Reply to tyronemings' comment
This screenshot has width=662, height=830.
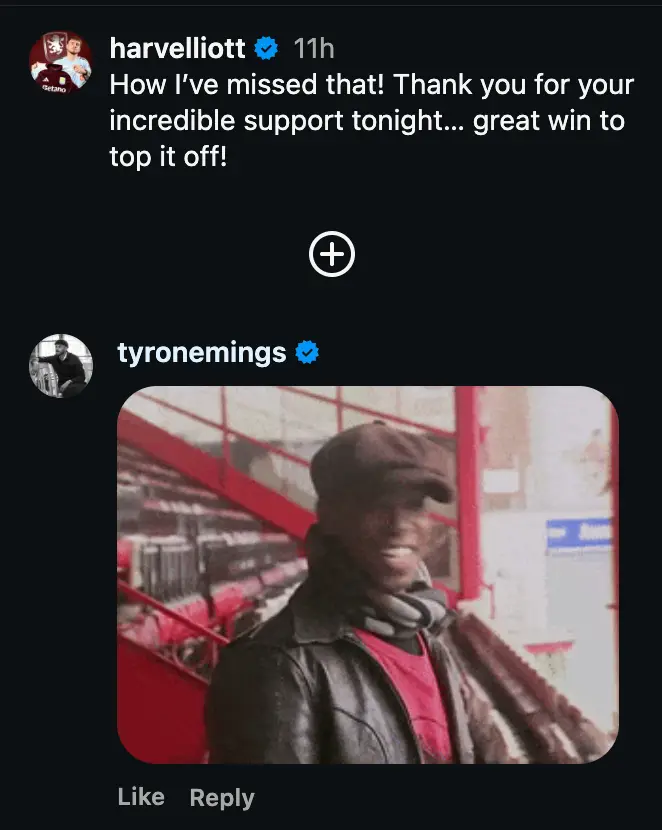tap(222, 797)
